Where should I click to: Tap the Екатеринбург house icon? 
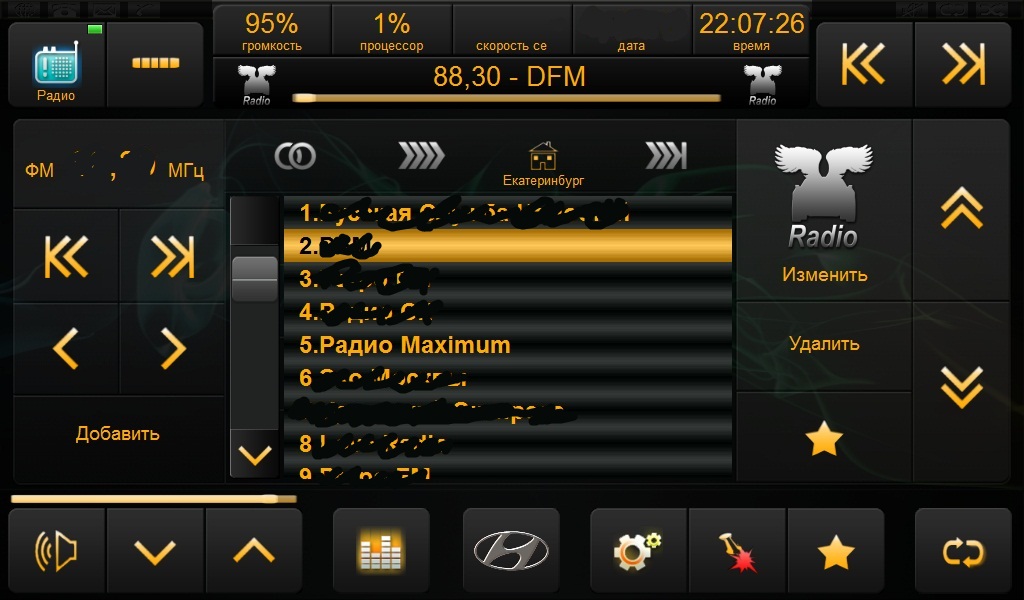543,158
